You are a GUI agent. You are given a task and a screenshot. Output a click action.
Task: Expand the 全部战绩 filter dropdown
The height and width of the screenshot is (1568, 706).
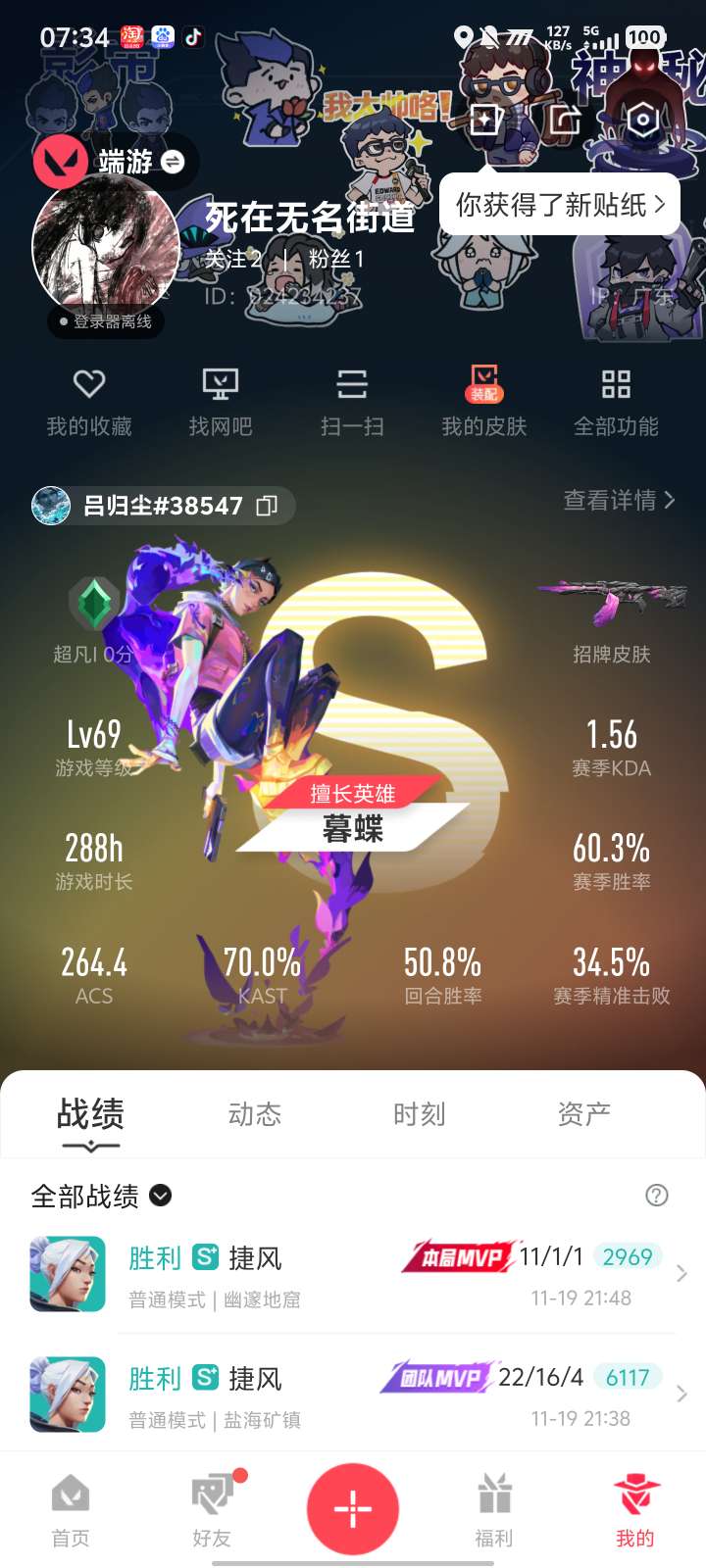pos(160,1196)
